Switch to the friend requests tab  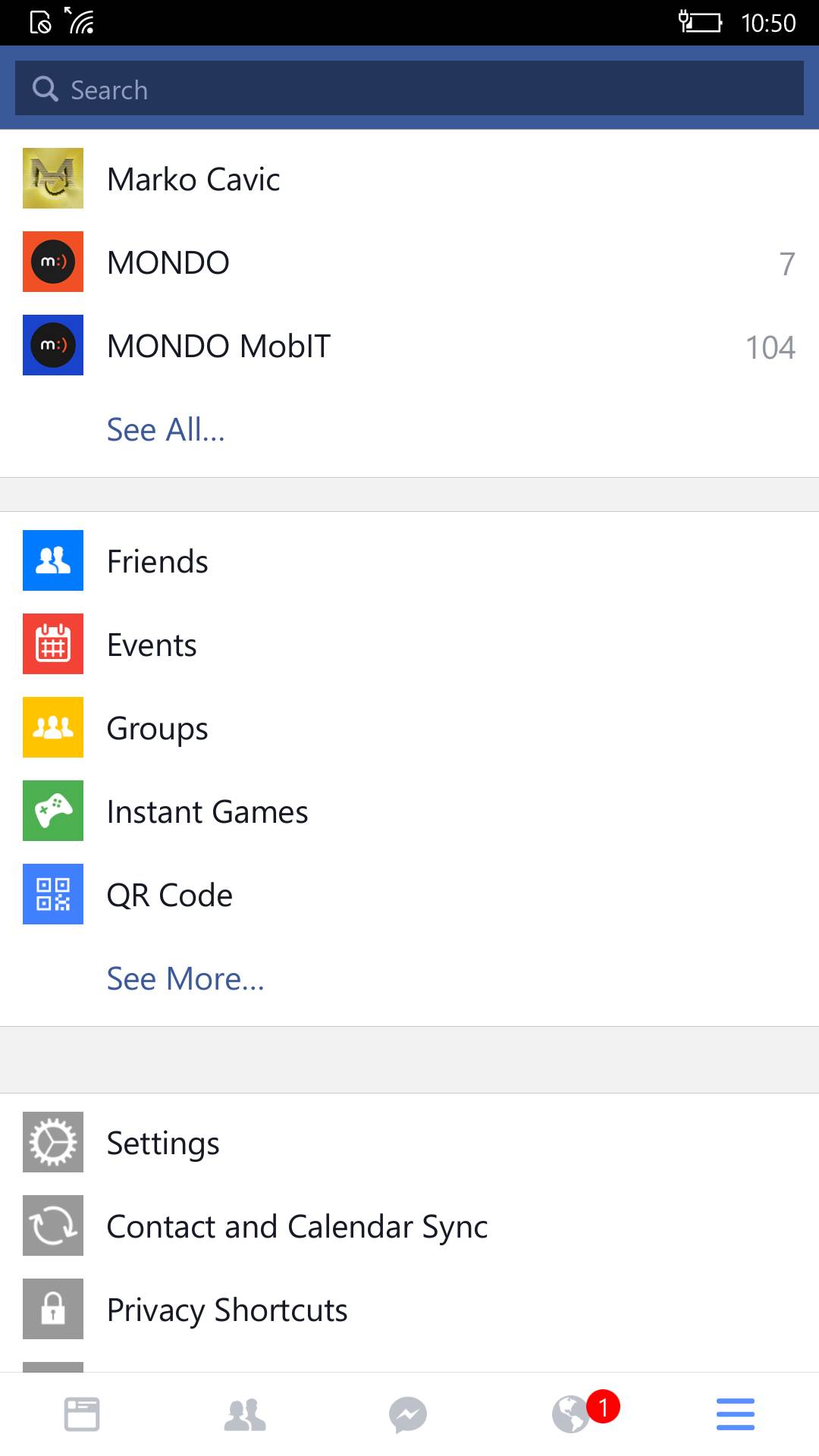(245, 1414)
